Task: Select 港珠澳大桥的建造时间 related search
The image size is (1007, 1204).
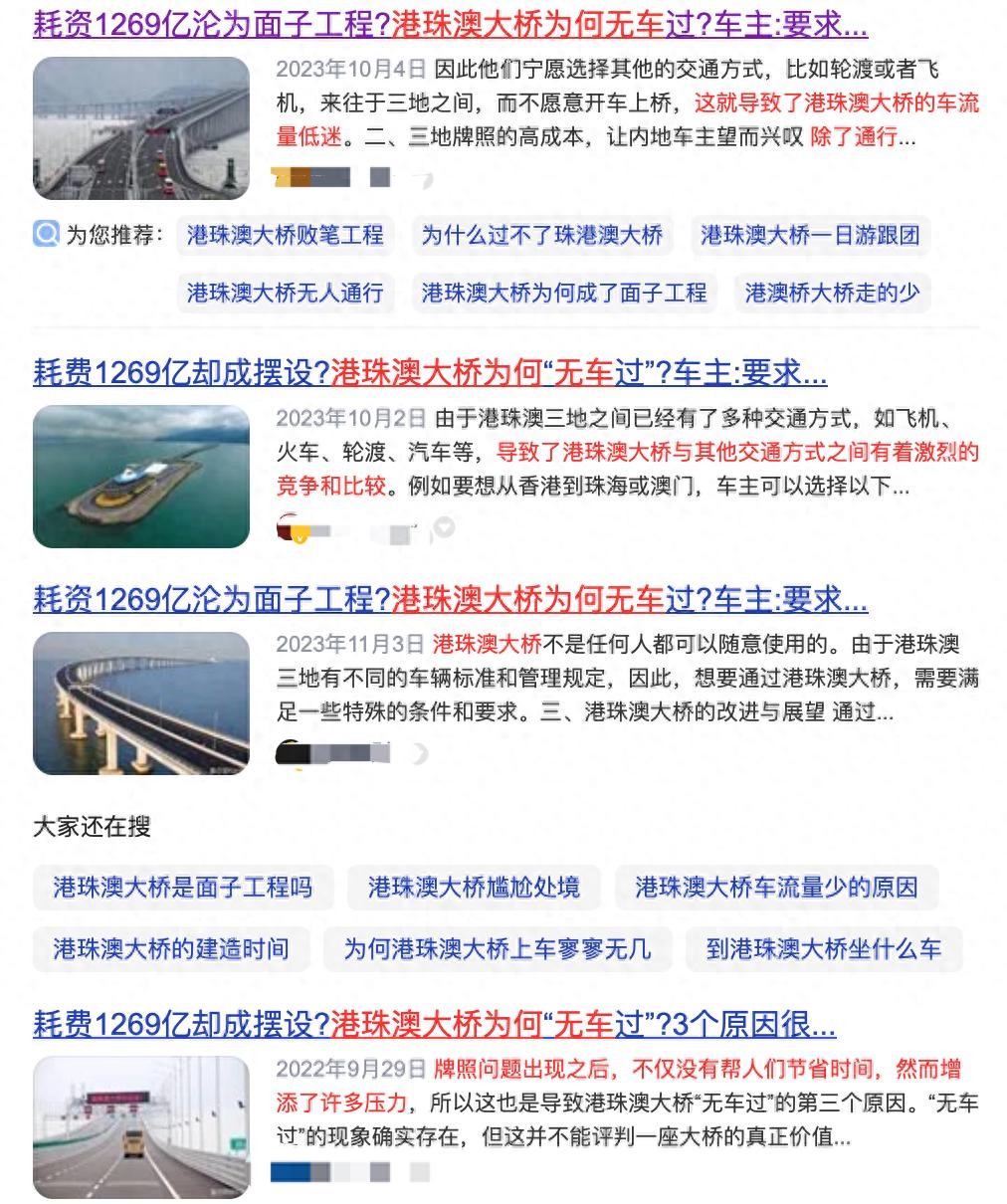Action: click(171, 949)
